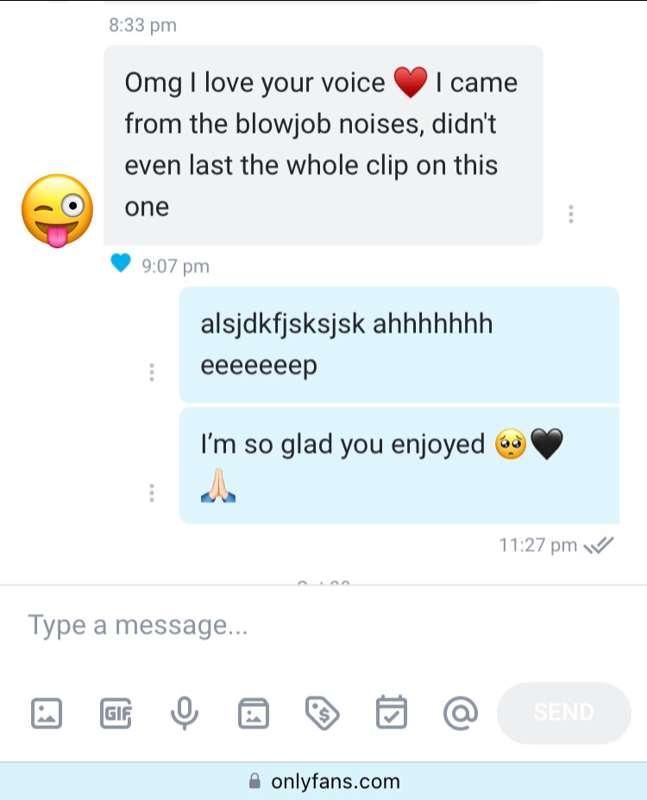Record a voice message with the microphone
Viewport: 647px width, 800px height.
pyautogui.click(x=184, y=713)
